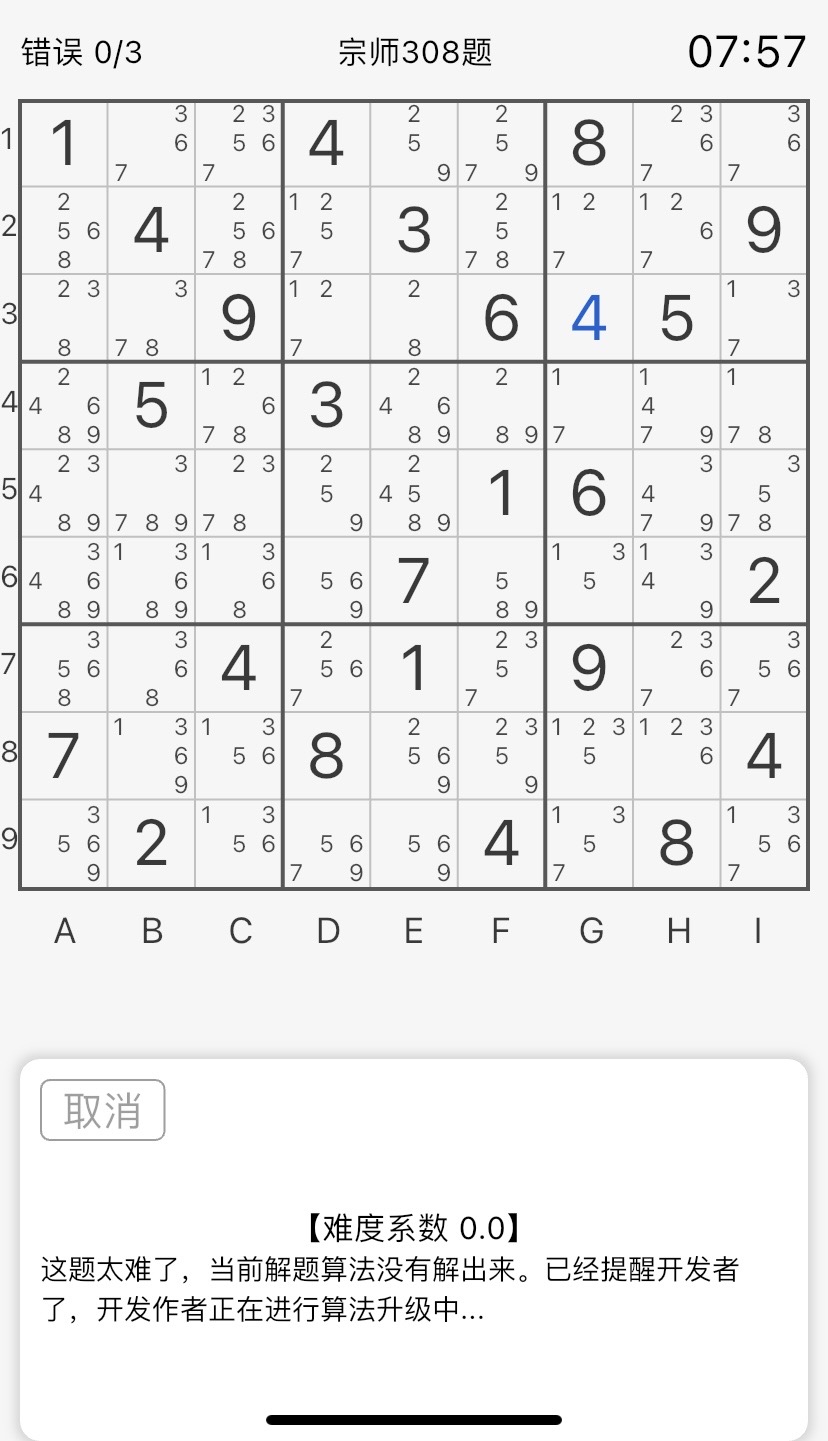Select the 7 cell in row 8
This screenshot has height=1441, width=828.
pyautogui.click(x=64, y=756)
